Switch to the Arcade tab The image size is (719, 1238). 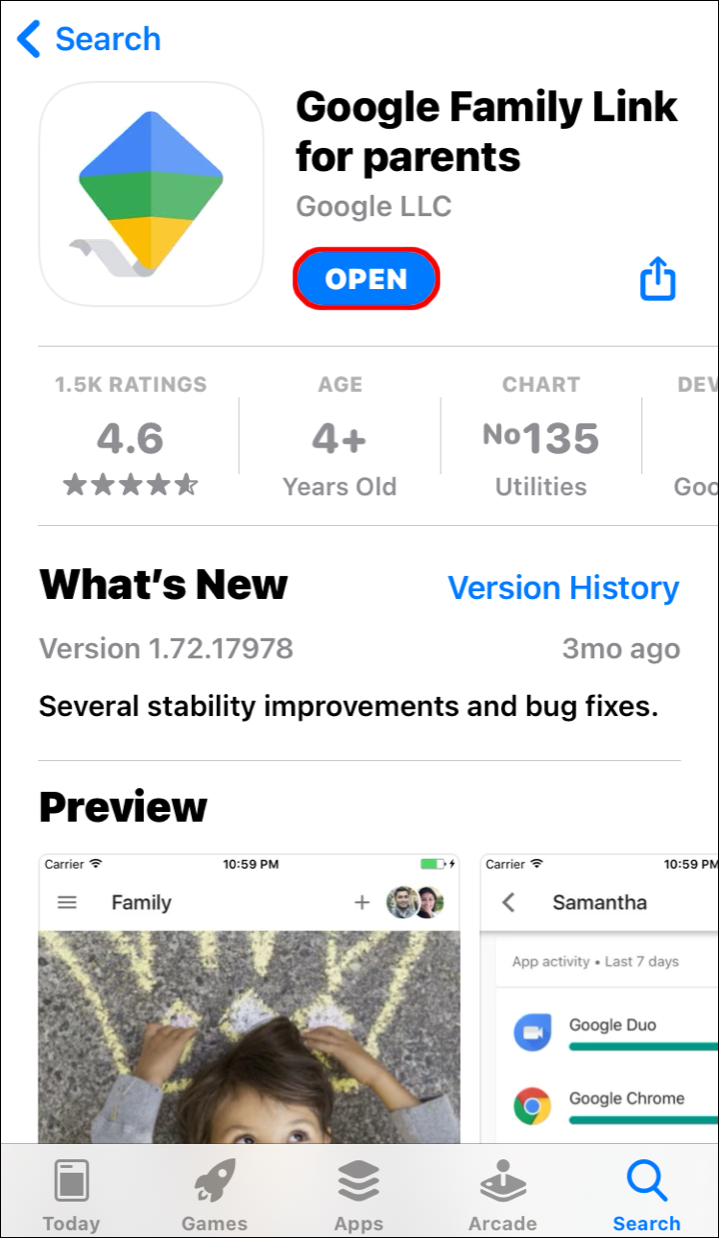point(502,1196)
